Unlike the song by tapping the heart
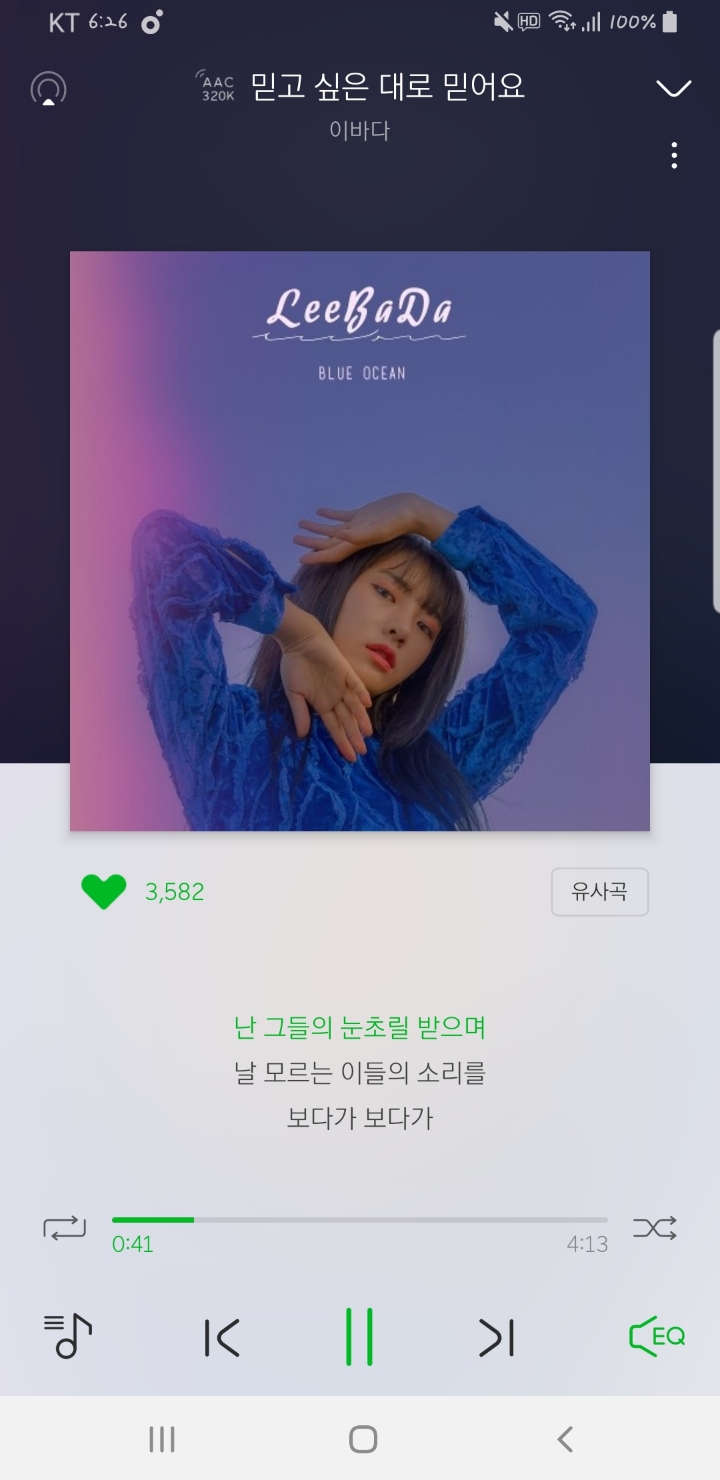The image size is (720, 1480). coord(103,891)
